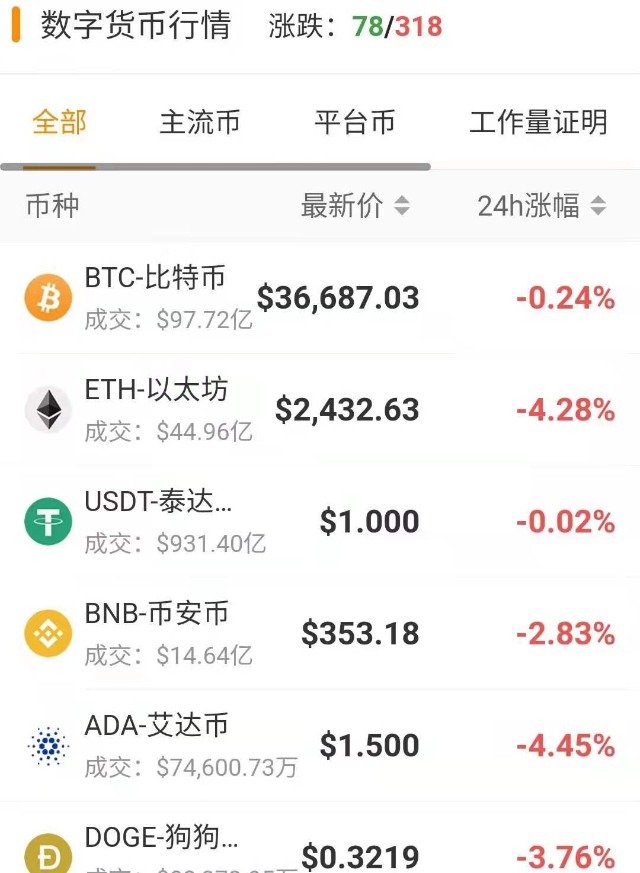Sort the list by 24h涨幅
The image size is (640, 873).
pos(541,207)
